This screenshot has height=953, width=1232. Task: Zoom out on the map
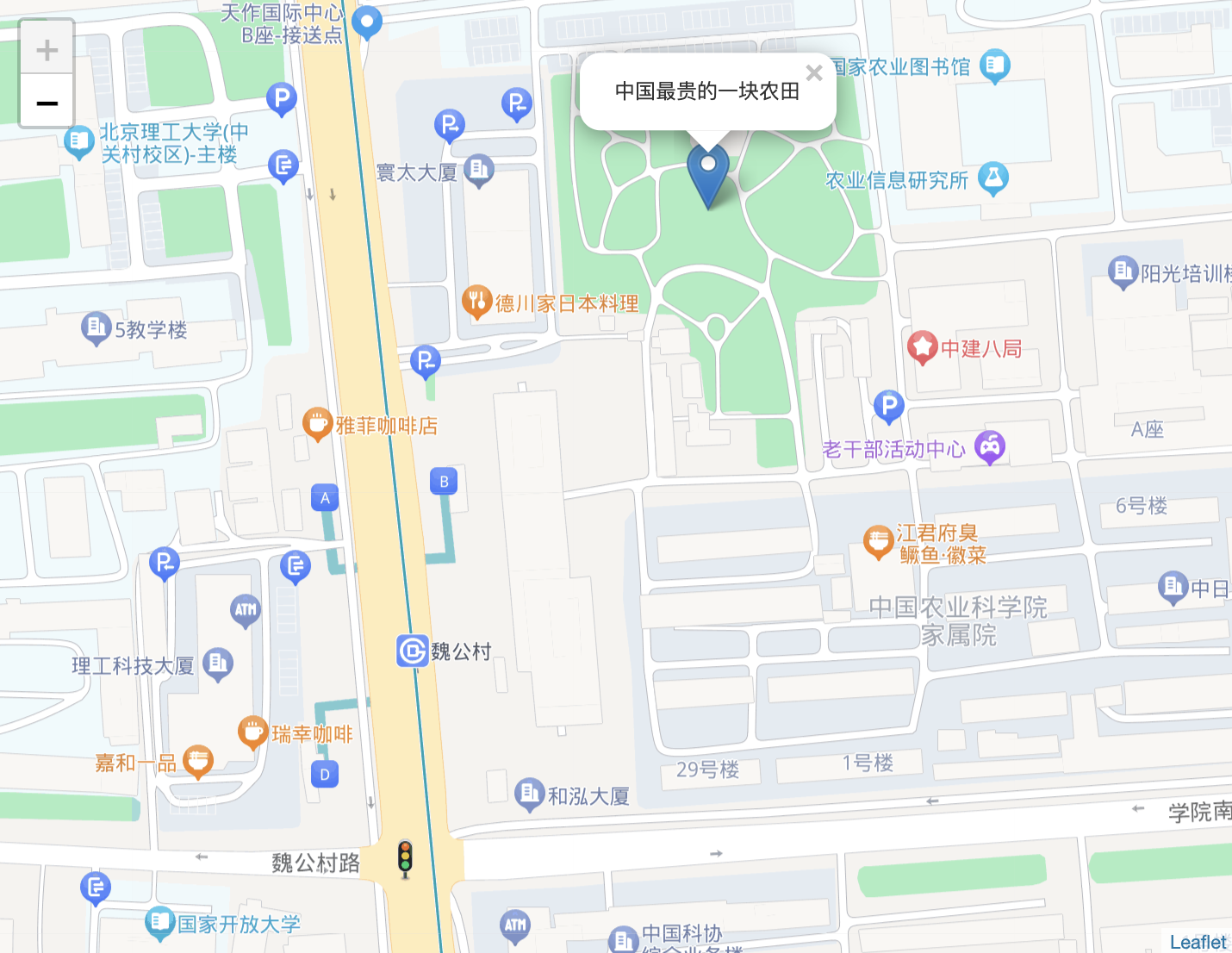click(x=47, y=103)
